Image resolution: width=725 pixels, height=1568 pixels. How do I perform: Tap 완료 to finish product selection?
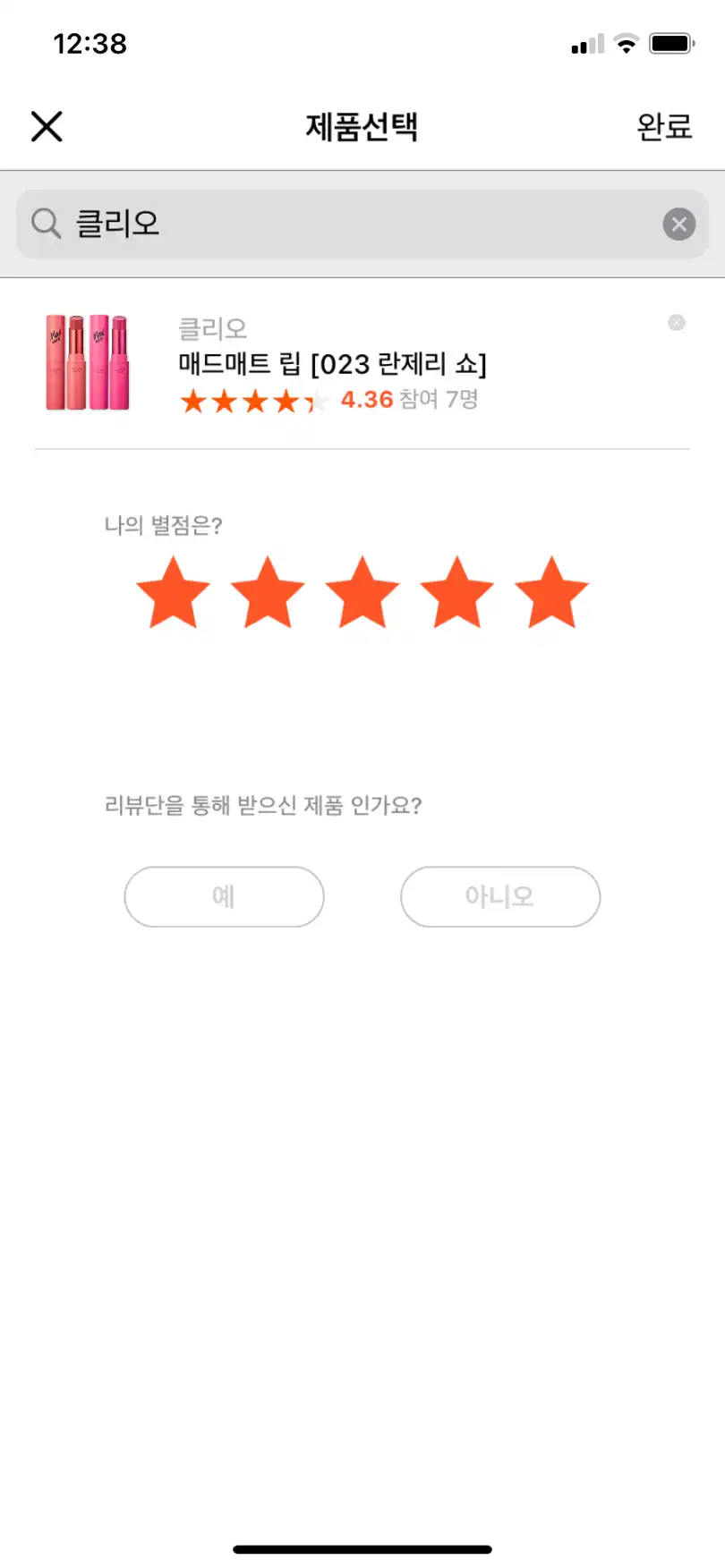pos(666,126)
